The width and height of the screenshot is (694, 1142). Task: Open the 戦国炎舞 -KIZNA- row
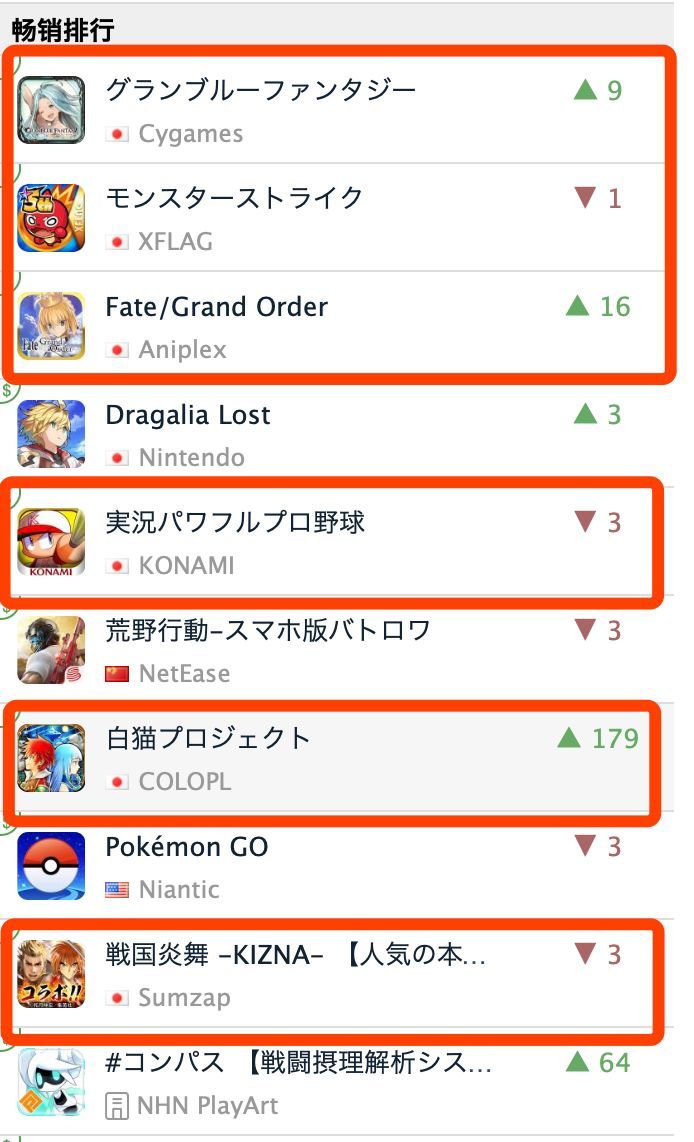(295, 955)
